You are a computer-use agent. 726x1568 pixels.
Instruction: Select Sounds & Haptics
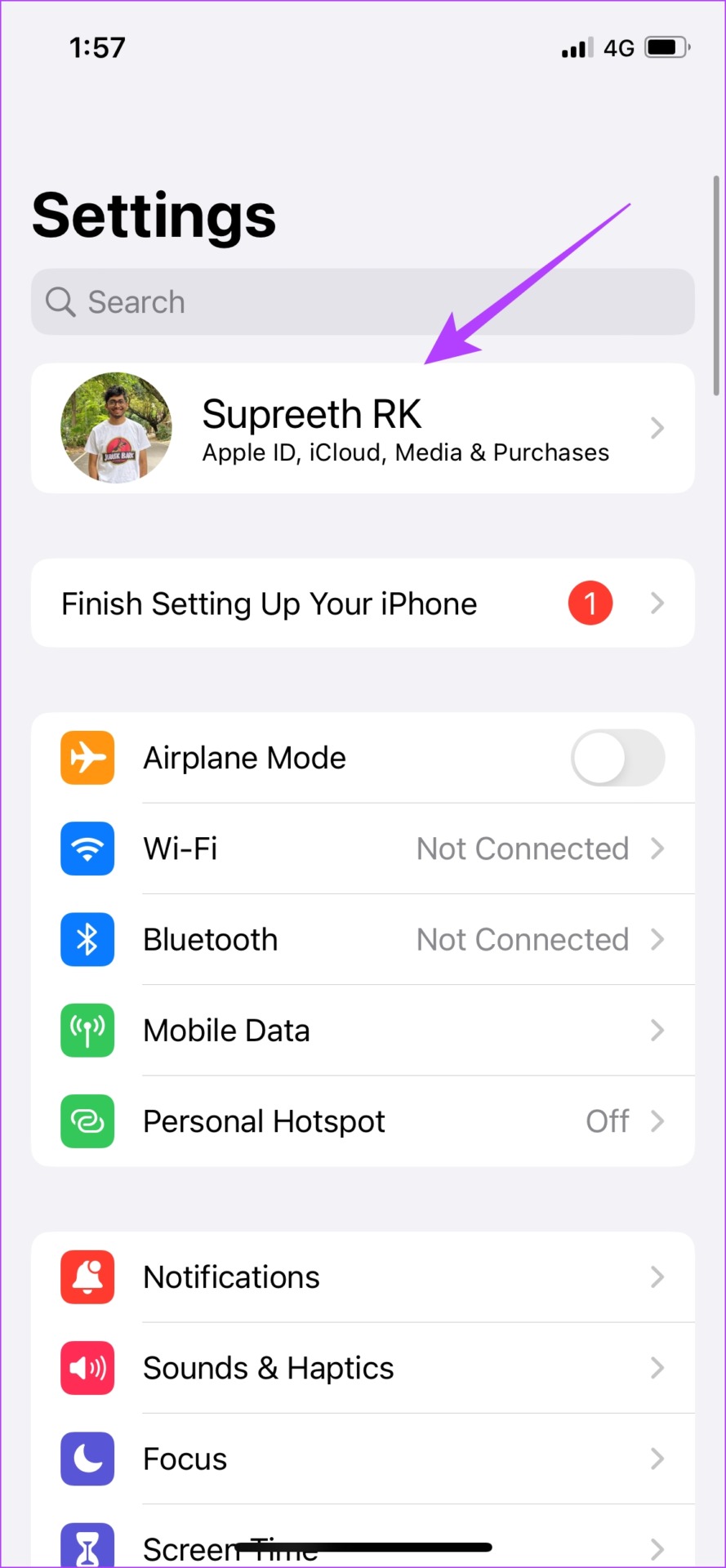(x=363, y=1368)
